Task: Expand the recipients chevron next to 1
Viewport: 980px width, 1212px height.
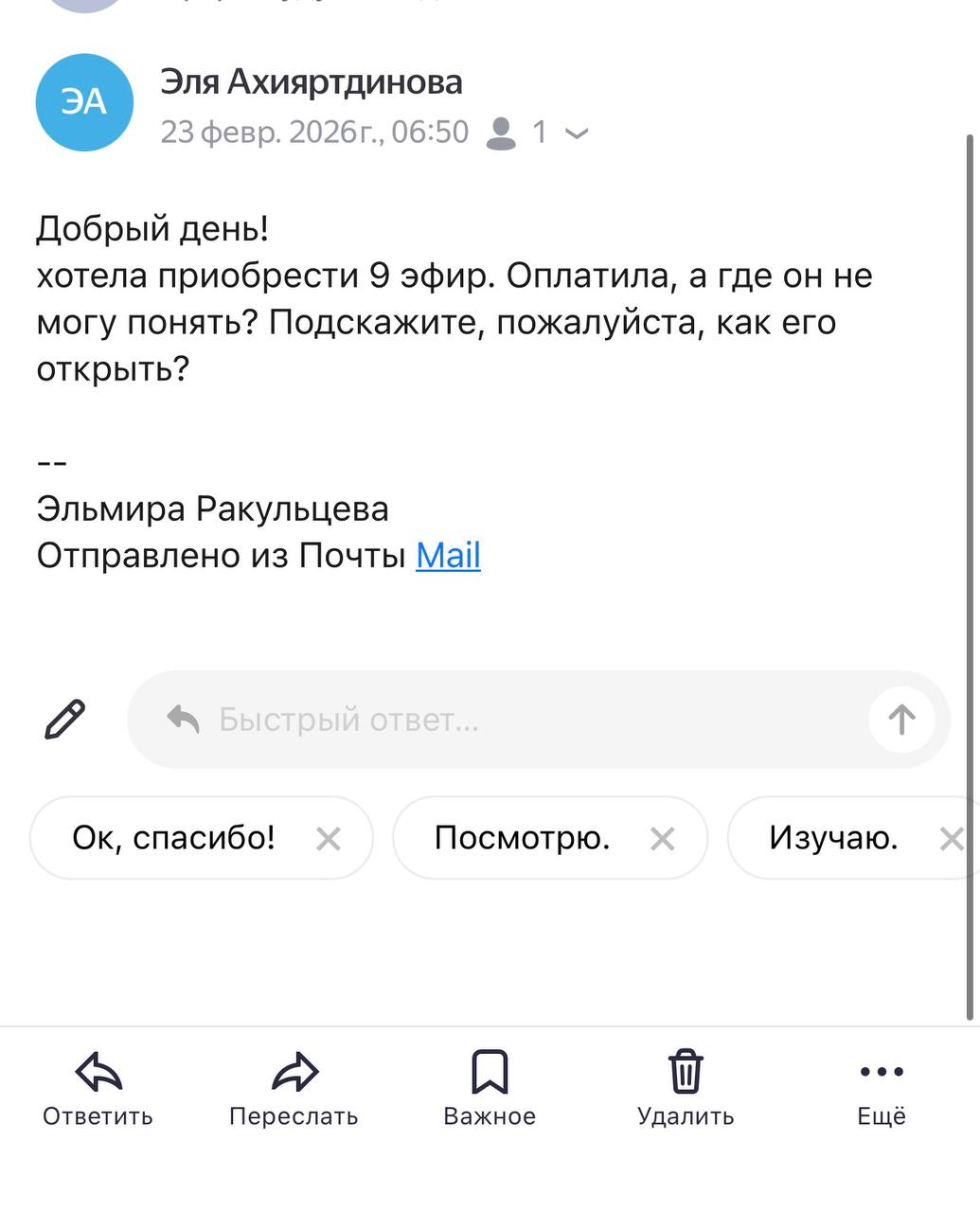Action: [x=576, y=134]
